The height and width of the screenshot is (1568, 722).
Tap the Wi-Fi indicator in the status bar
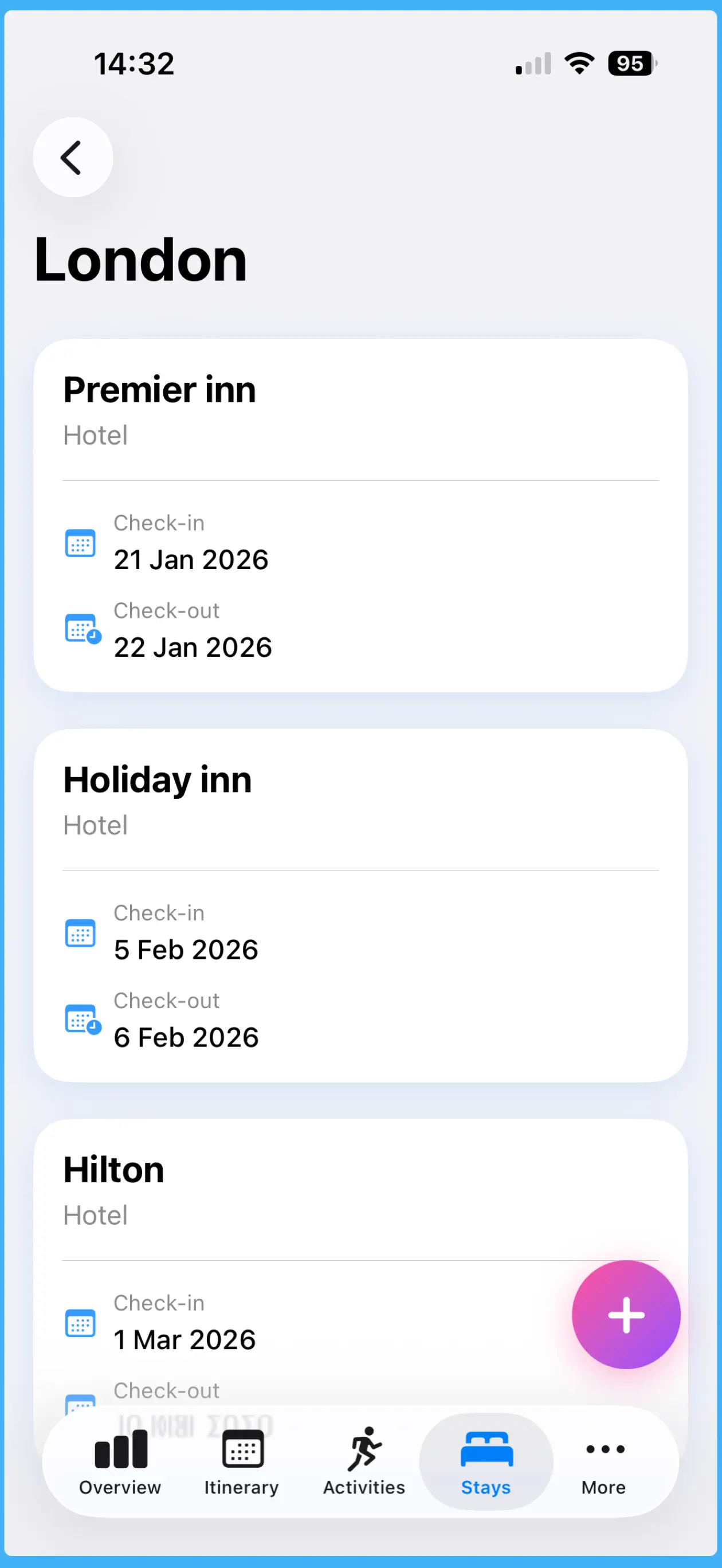(x=578, y=62)
